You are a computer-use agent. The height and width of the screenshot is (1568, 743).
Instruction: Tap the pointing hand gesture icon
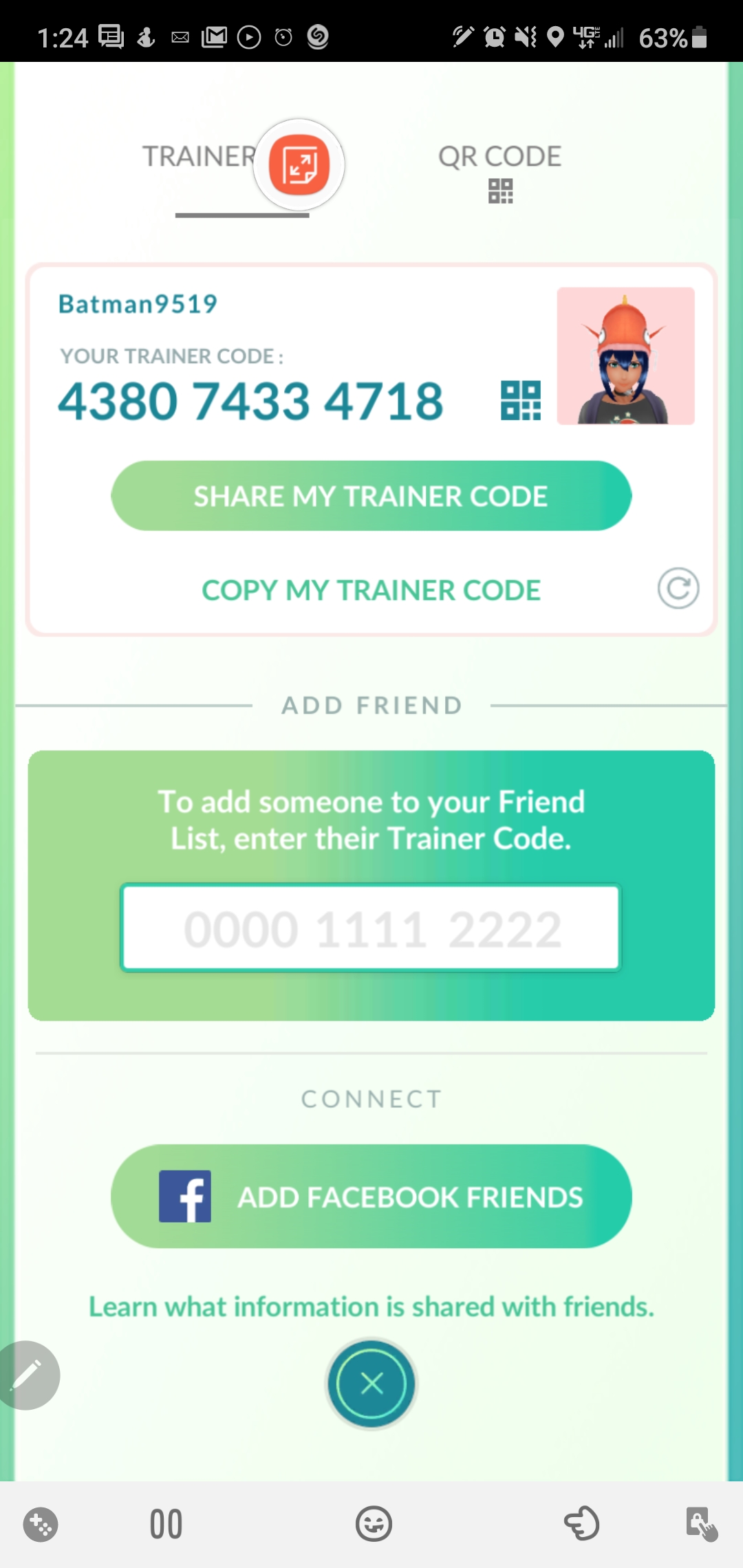[581, 1524]
